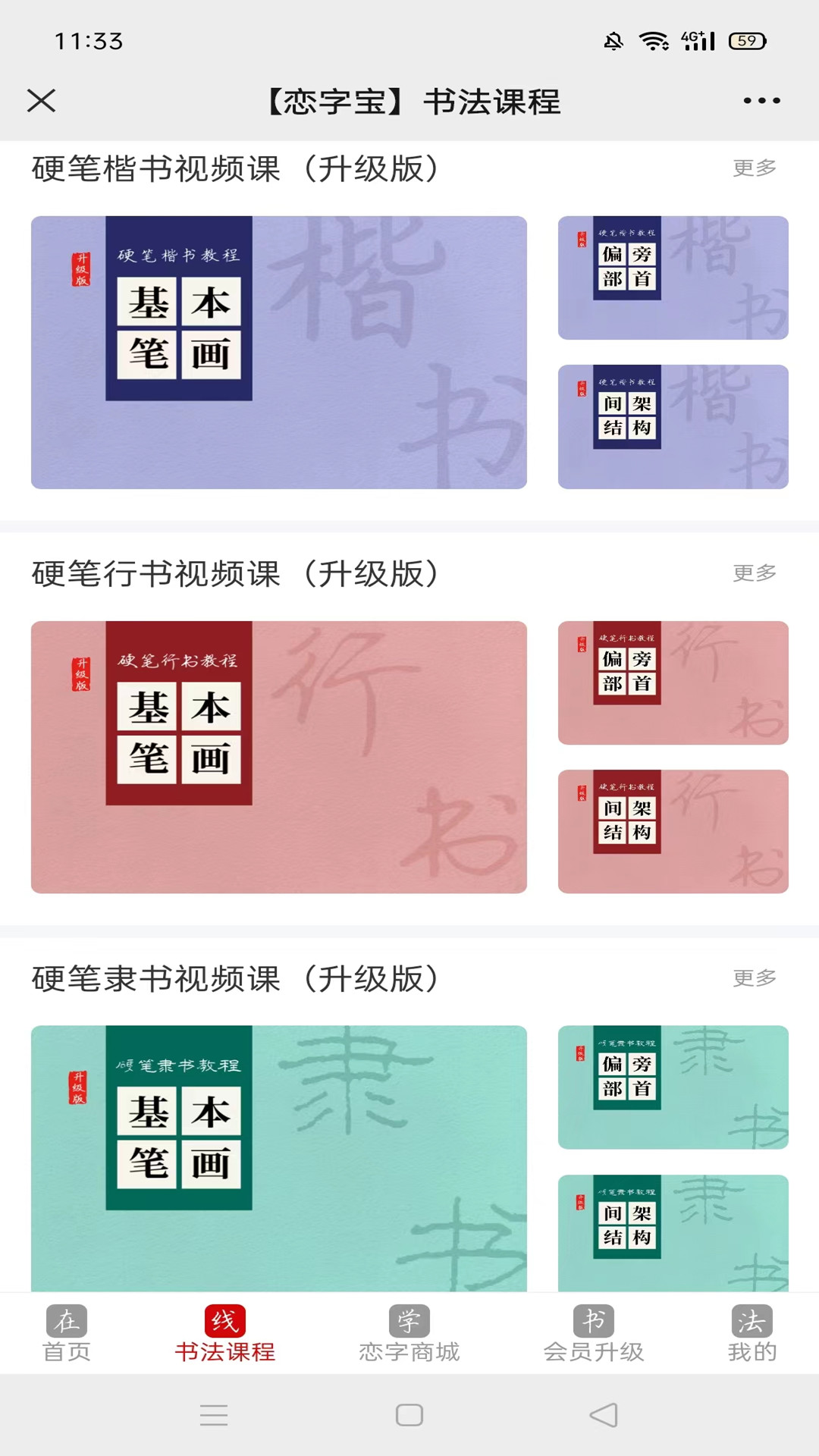Open the three-dot overflow menu

pos(761,100)
